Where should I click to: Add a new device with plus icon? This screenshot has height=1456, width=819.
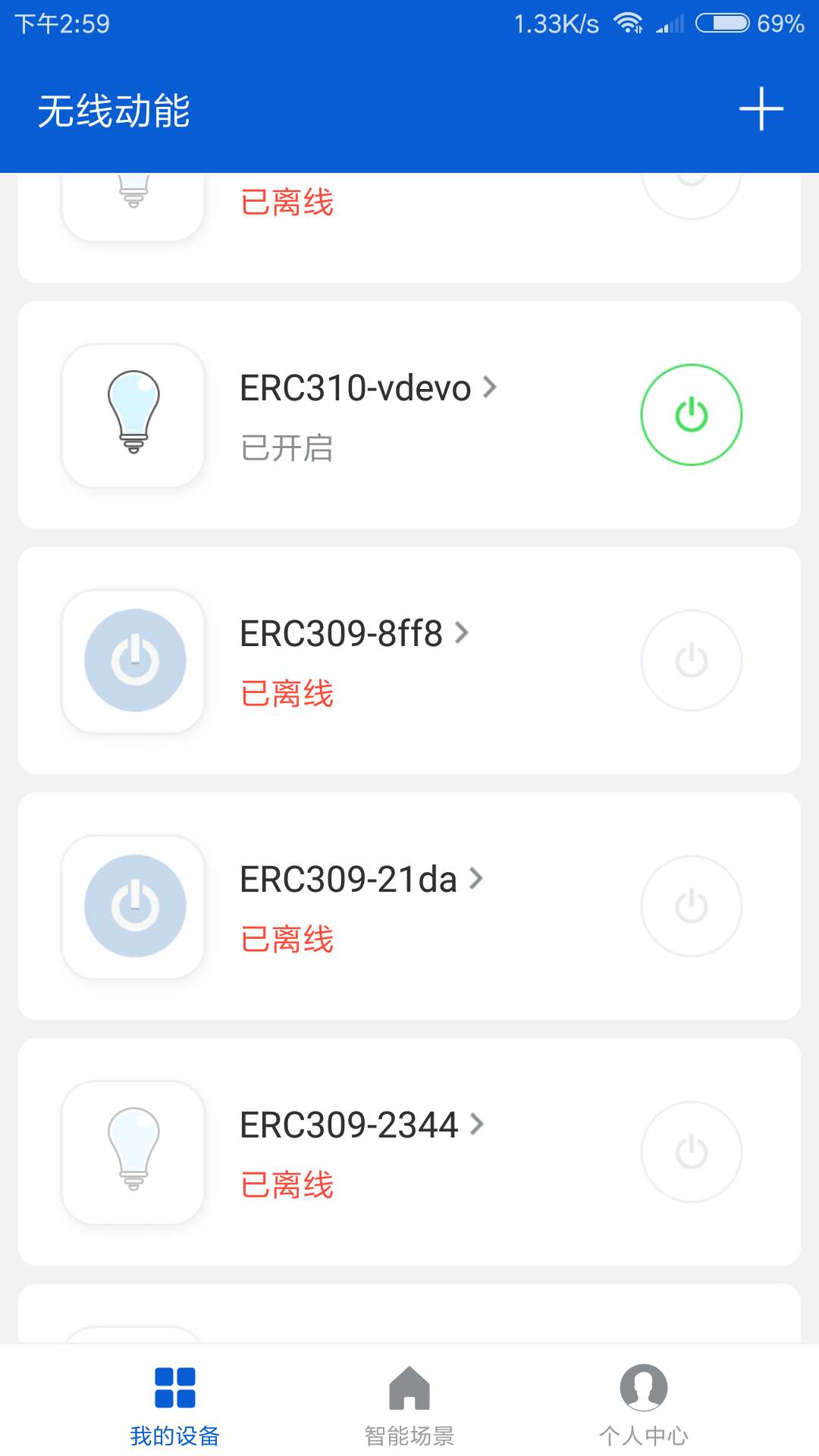click(x=761, y=109)
